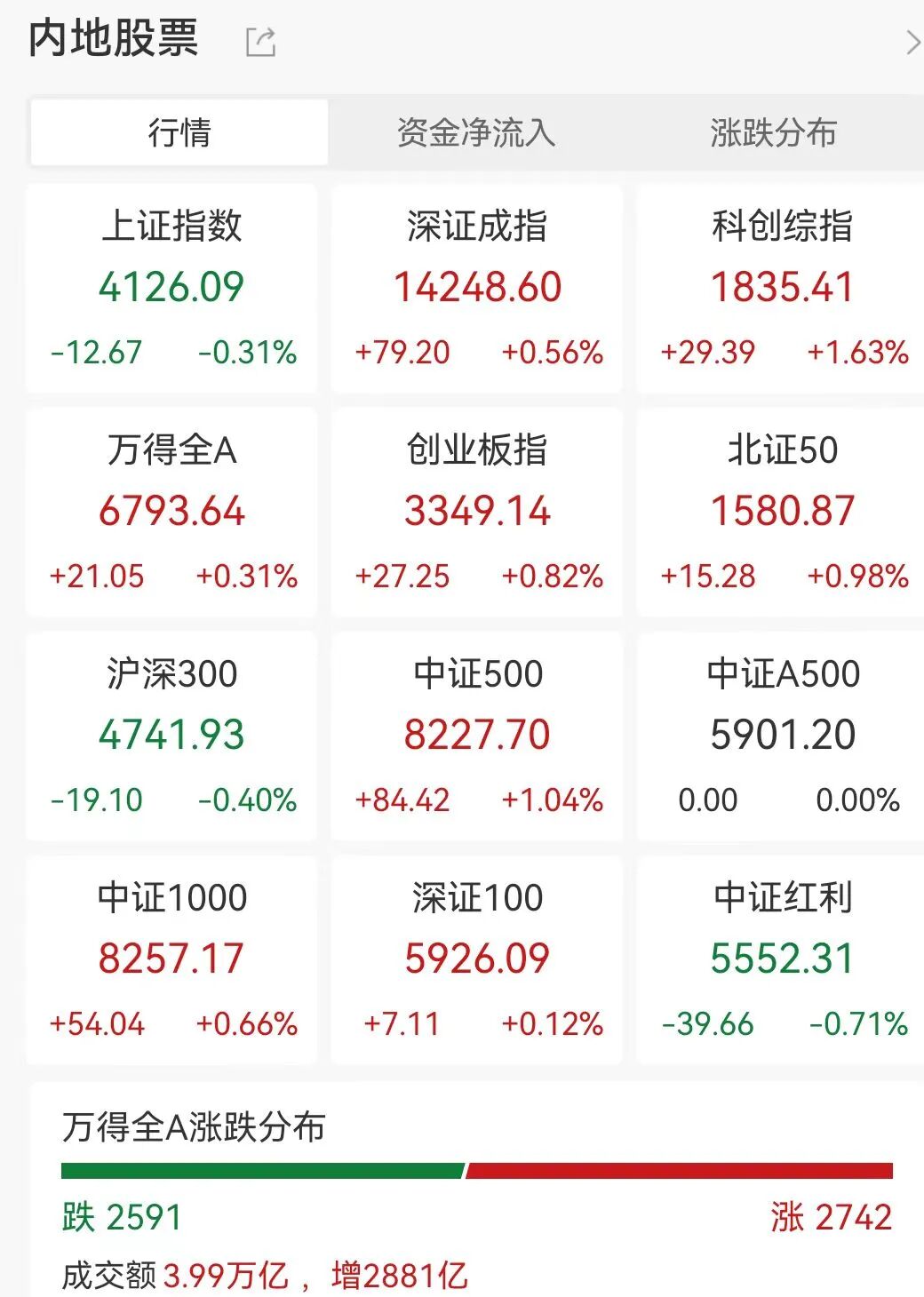
Task: Open the 创业板指 index card
Action: click(x=477, y=511)
